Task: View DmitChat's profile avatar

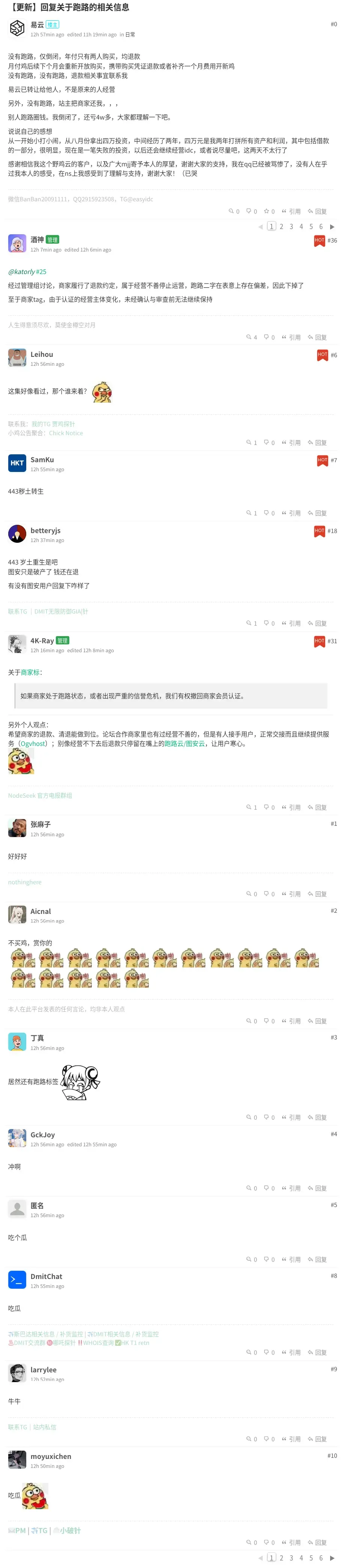Action: 17,1279
